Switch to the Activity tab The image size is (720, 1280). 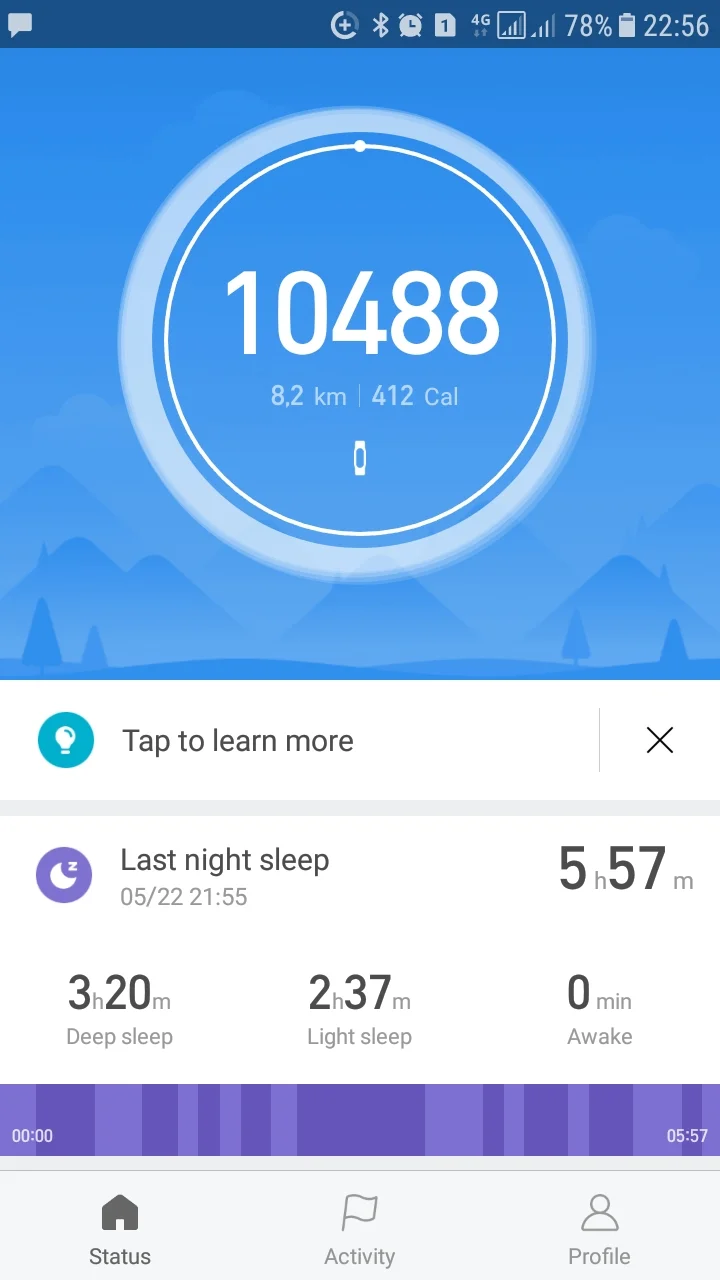coord(359,1228)
